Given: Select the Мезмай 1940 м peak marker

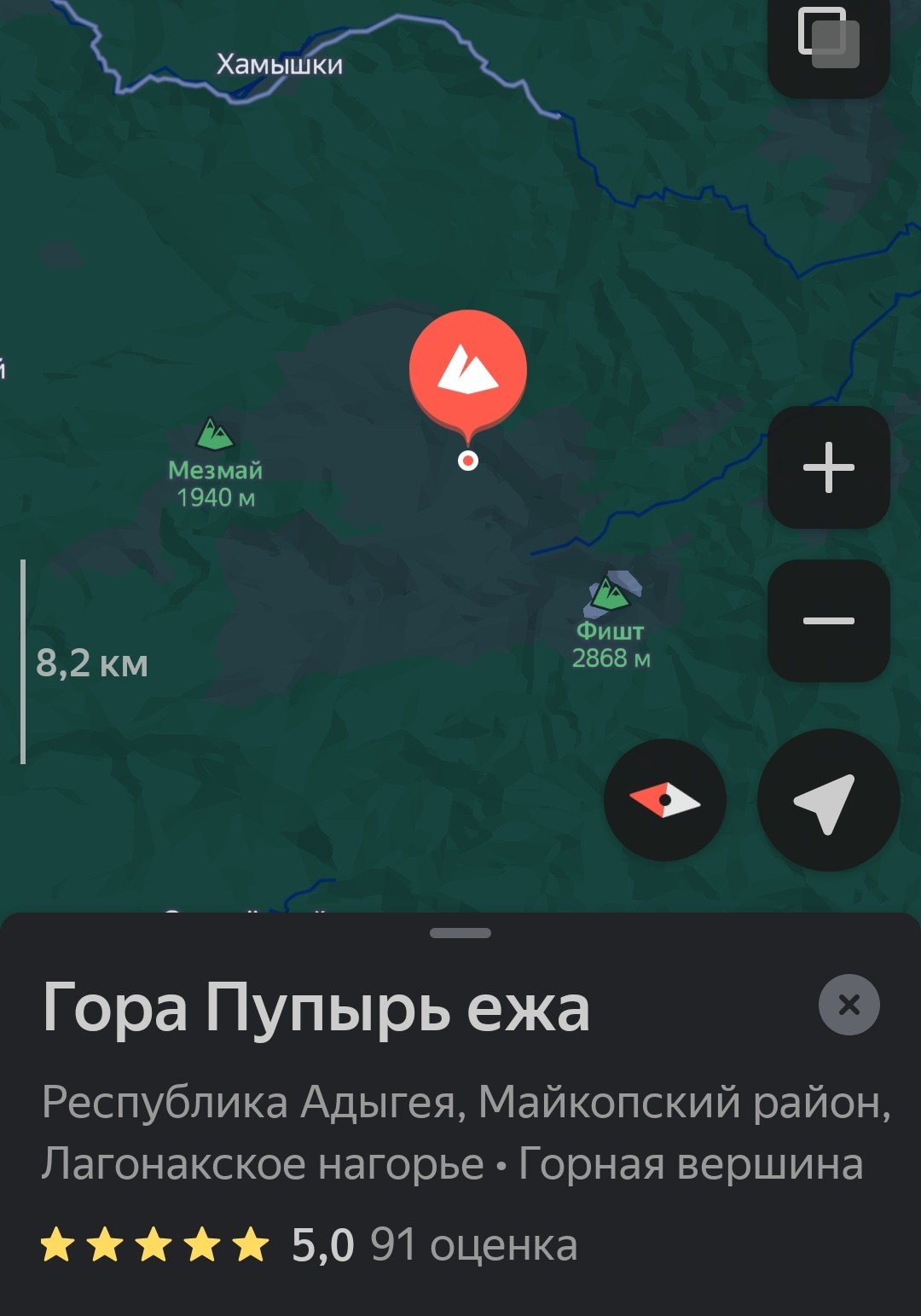Looking at the screenshot, I should pyautogui.click(x=214, y=435).
